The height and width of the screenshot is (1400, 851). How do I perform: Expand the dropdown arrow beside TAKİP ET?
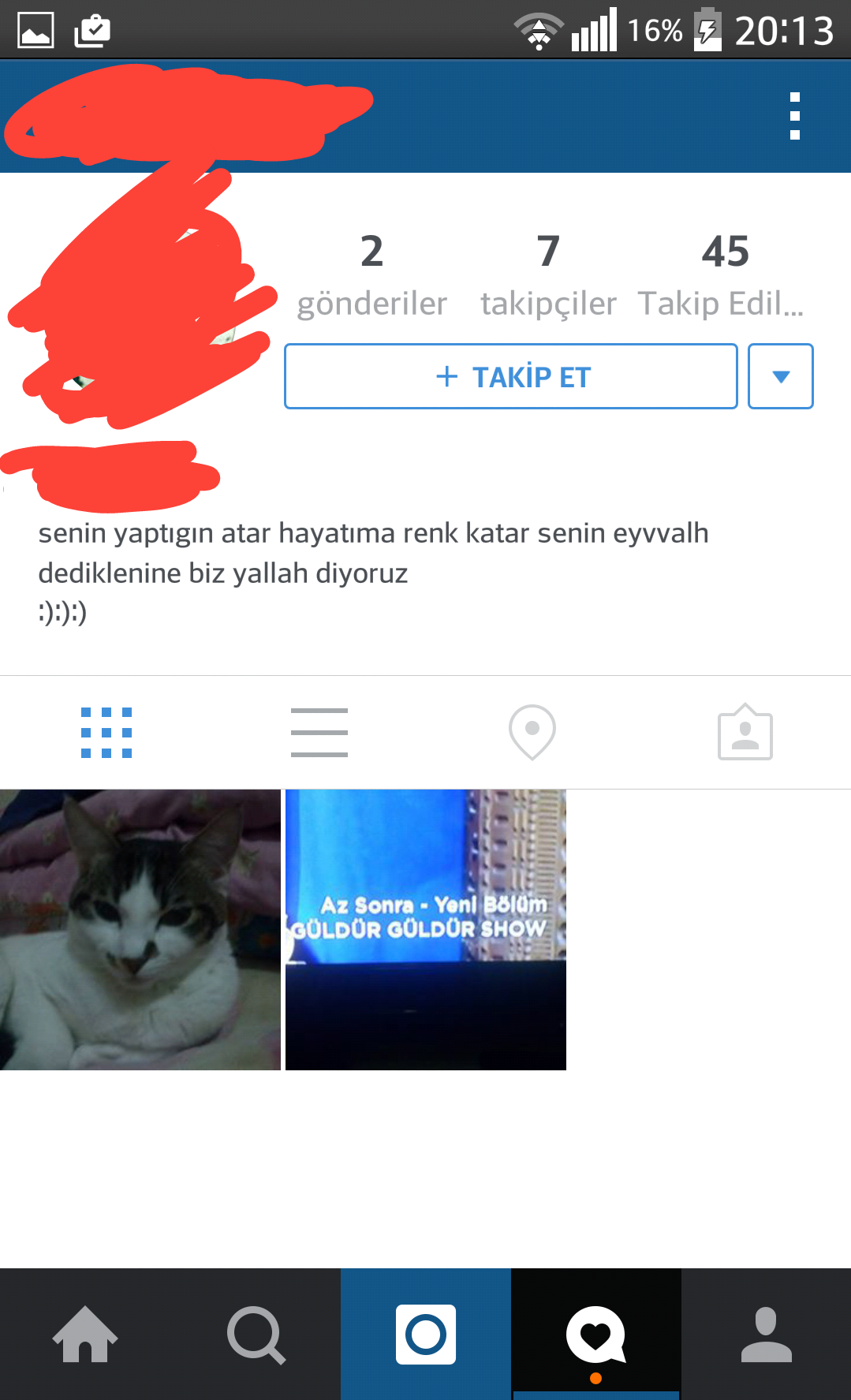point(780,376)
